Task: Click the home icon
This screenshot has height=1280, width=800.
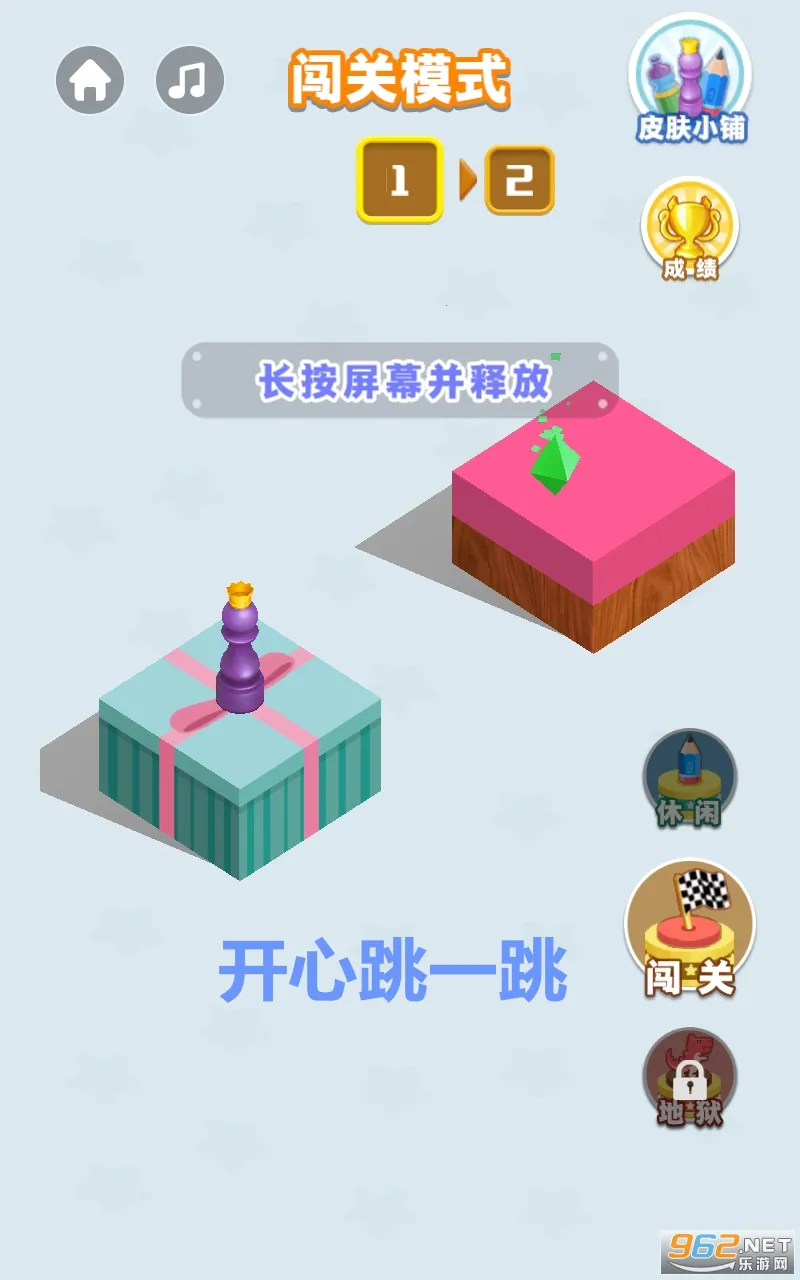Action: click(x=91, y=80)
